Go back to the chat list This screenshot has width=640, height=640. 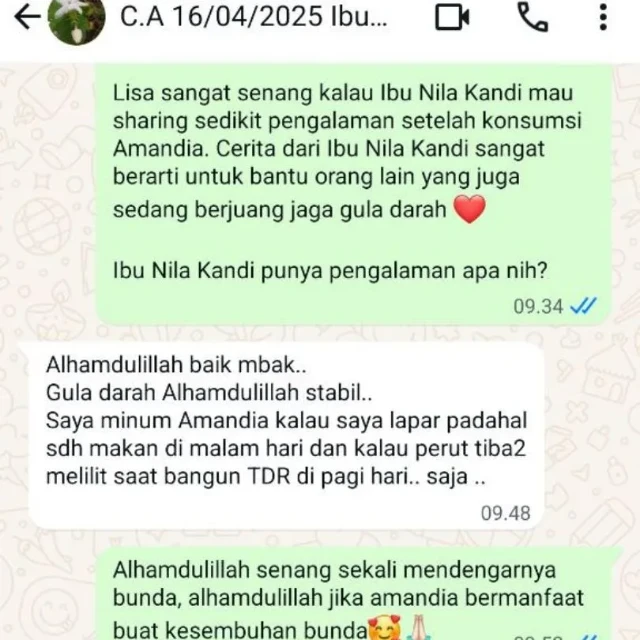pos(27,17)
